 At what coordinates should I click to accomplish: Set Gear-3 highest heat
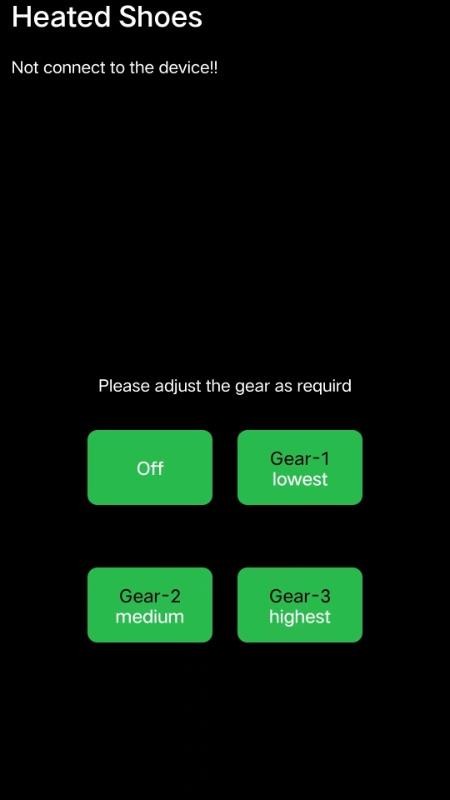[x=300, y=605]
